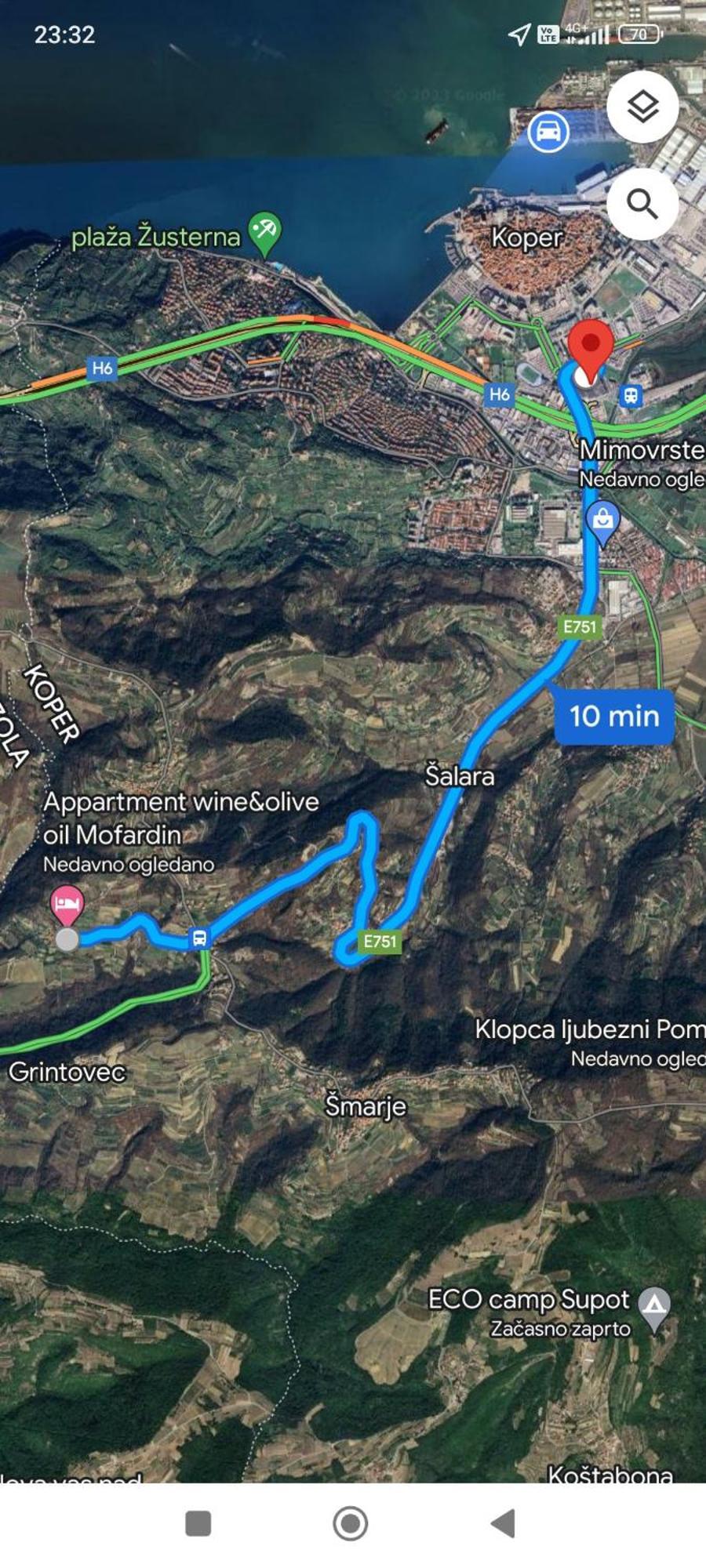Open the Appartment wine&olive oil Mofardin marker

(67, 905)
